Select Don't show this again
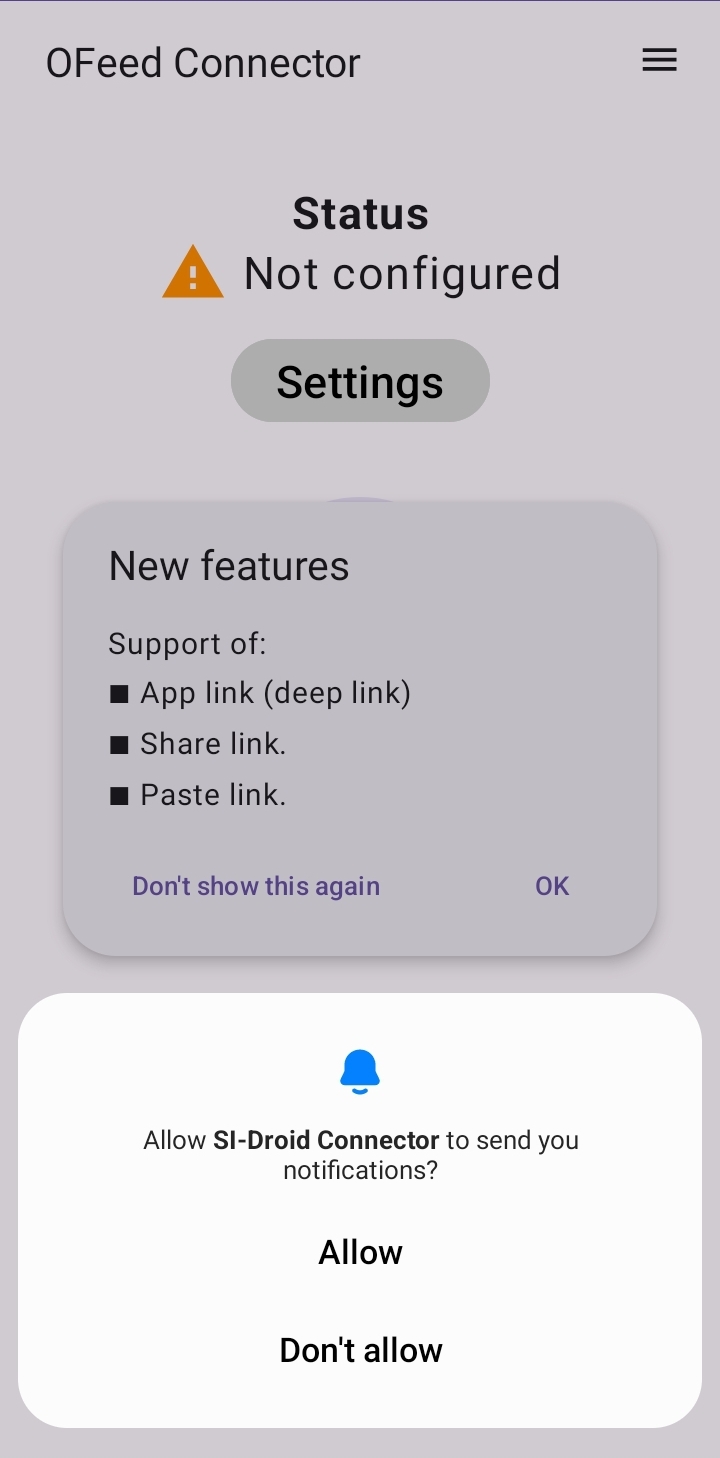This screenshot has height=1458, width=720. pyautogui.click(x=256, y=886)
